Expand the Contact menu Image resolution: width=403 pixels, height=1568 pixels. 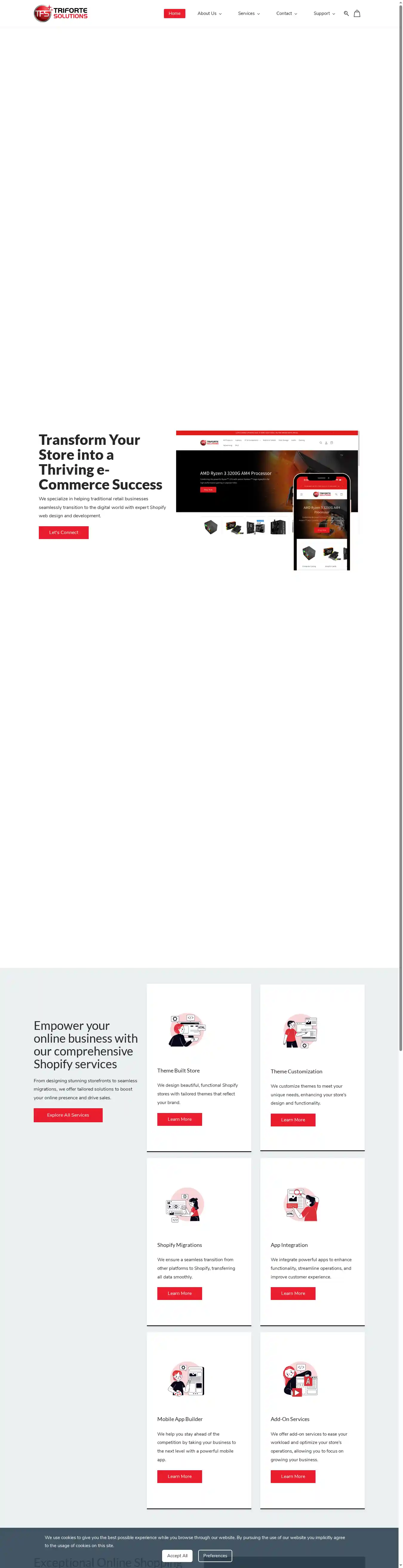pyautogui.click(x=287, y=13)
